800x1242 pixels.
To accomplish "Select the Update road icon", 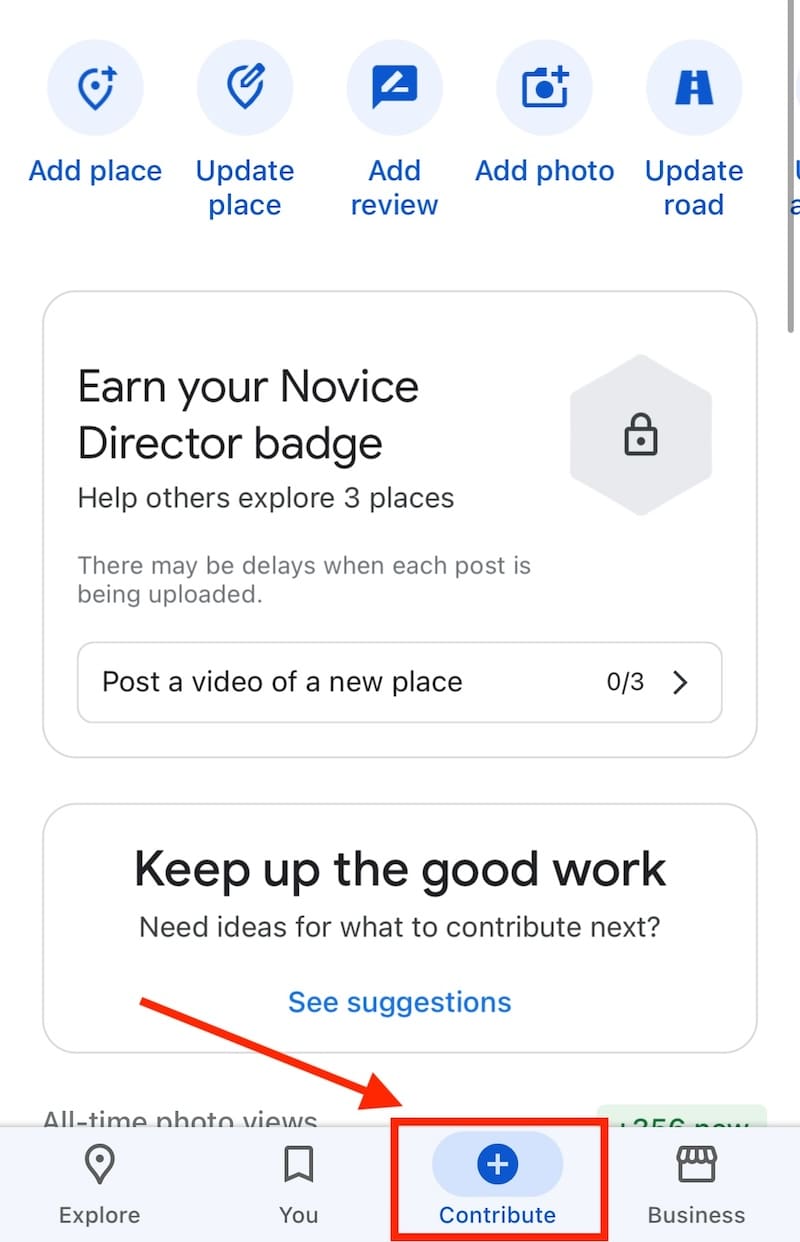I will tap(694, 87).
